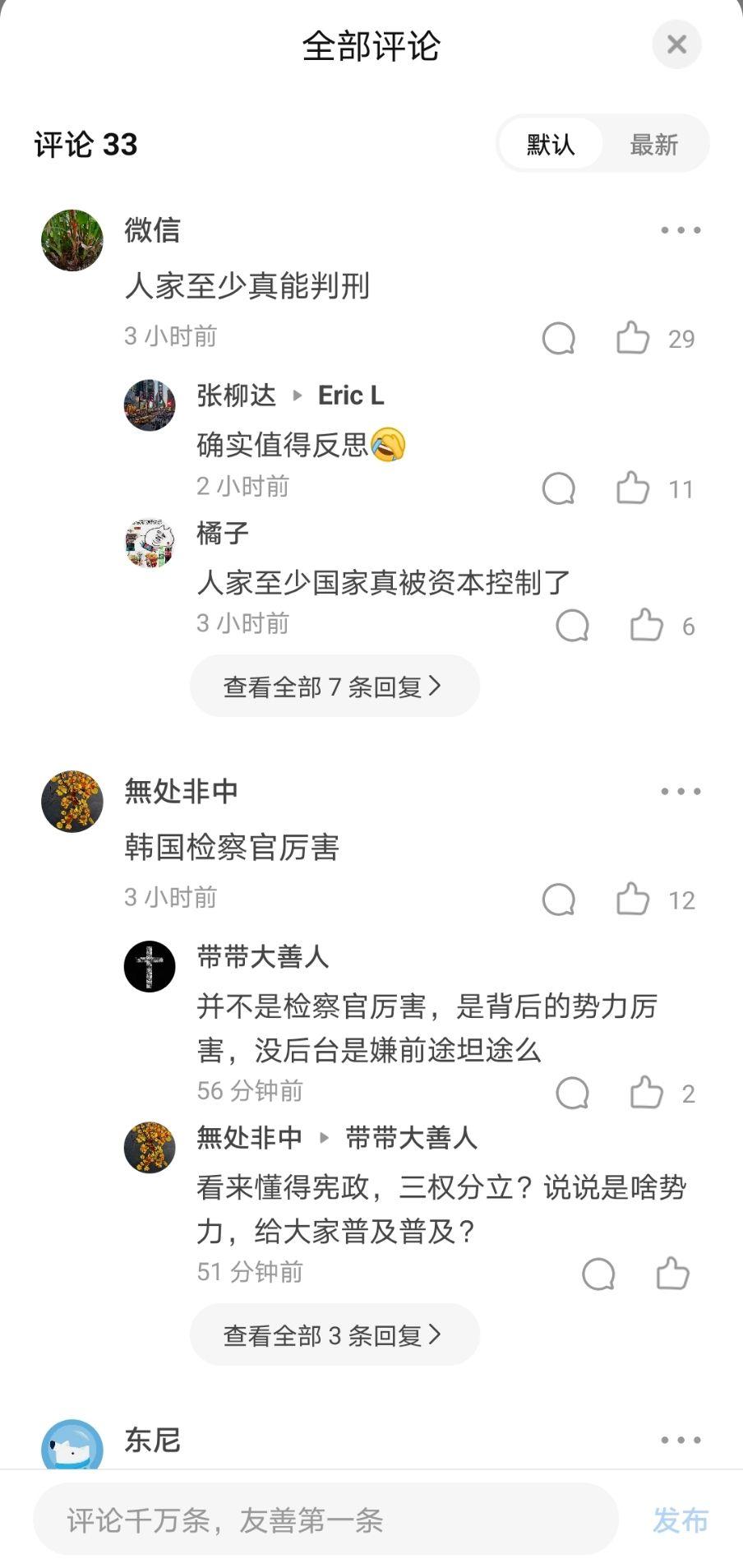Screen dimensions: 743x1568
Task: Reply to 带带大善人's comment
Action: point(572,1093)
